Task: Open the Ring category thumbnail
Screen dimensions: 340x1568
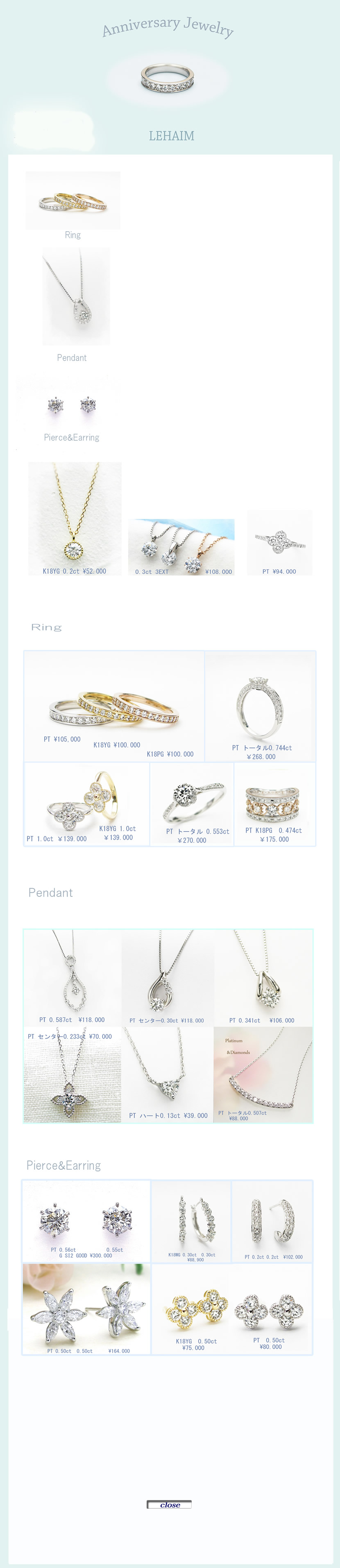Action: pos(73,201)
